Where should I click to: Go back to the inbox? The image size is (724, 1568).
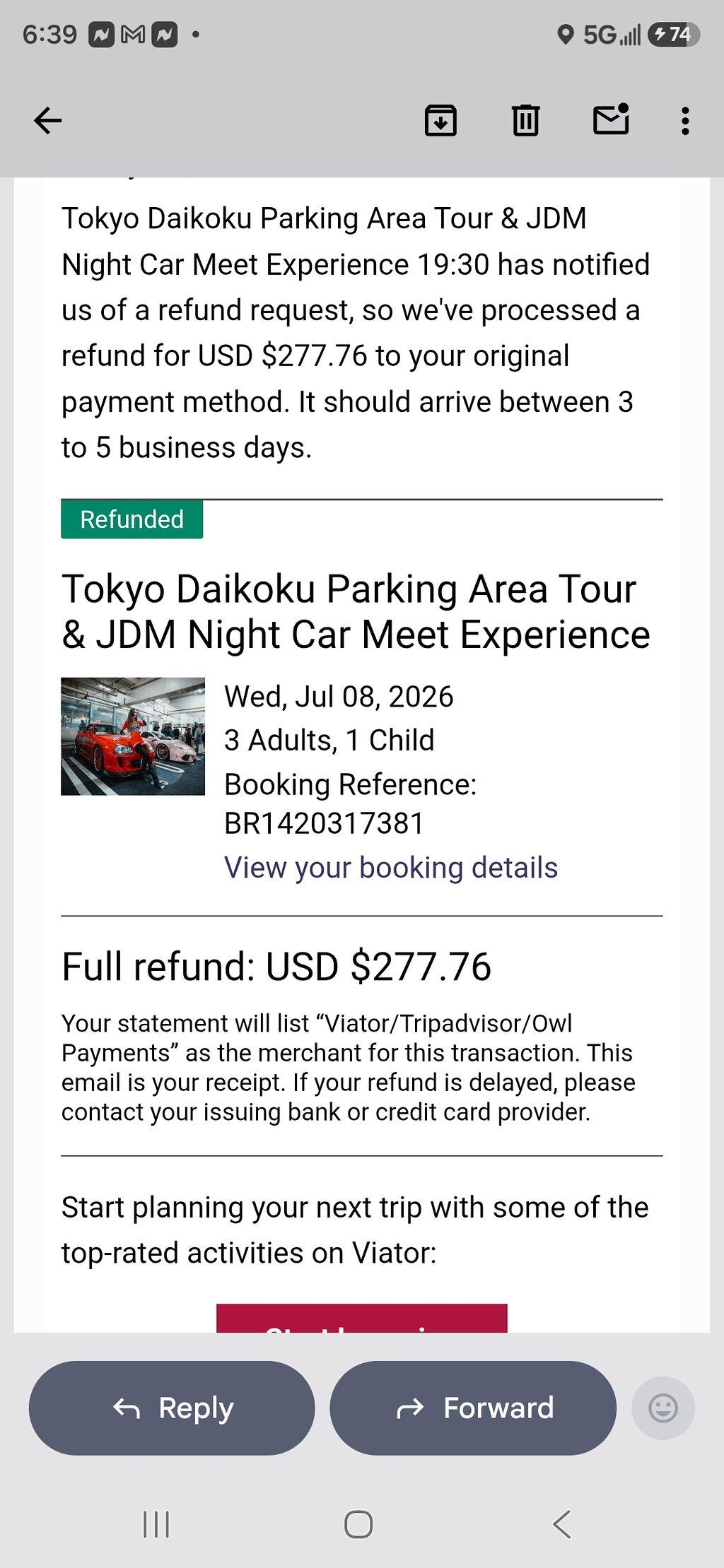(x=48, y=120)
